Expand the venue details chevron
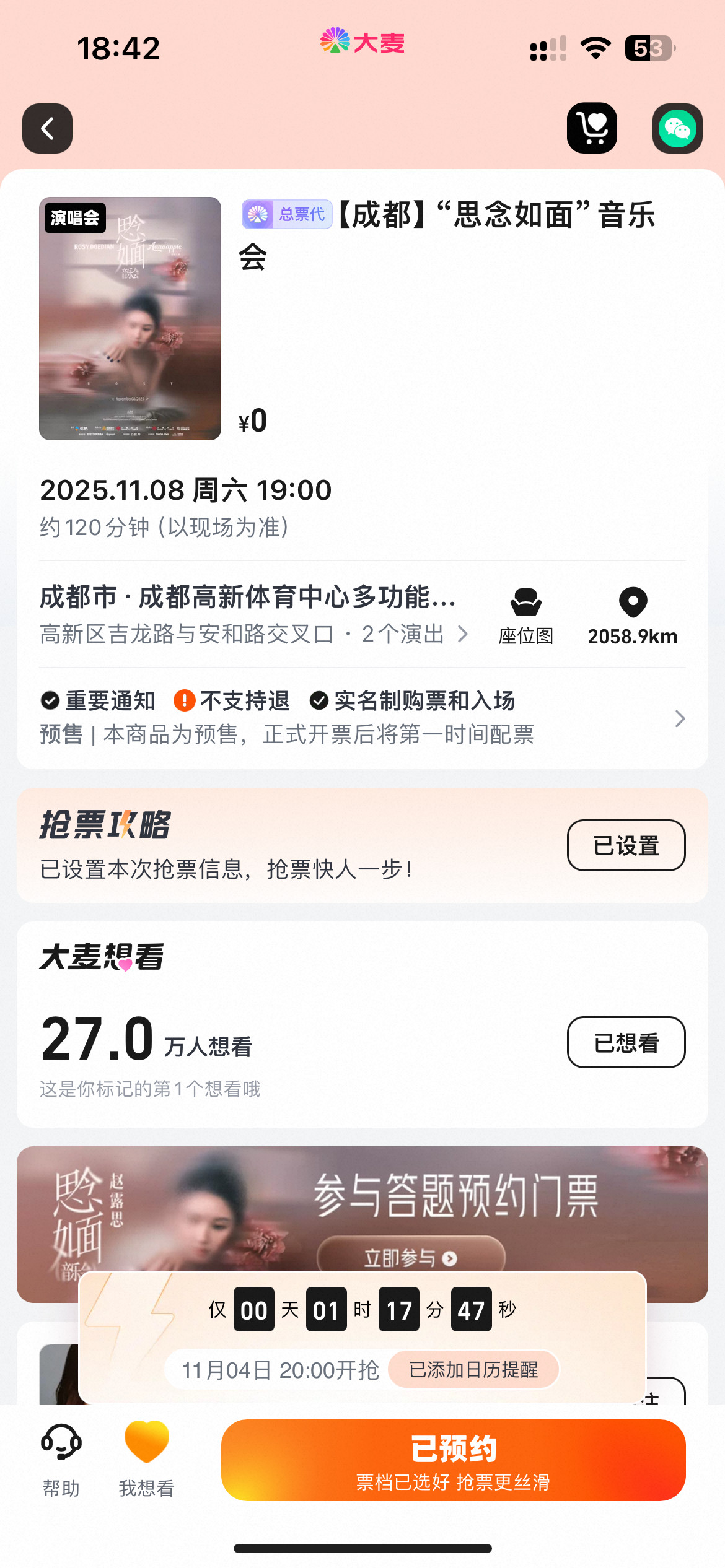The image size is (725, 1568). 464,634
